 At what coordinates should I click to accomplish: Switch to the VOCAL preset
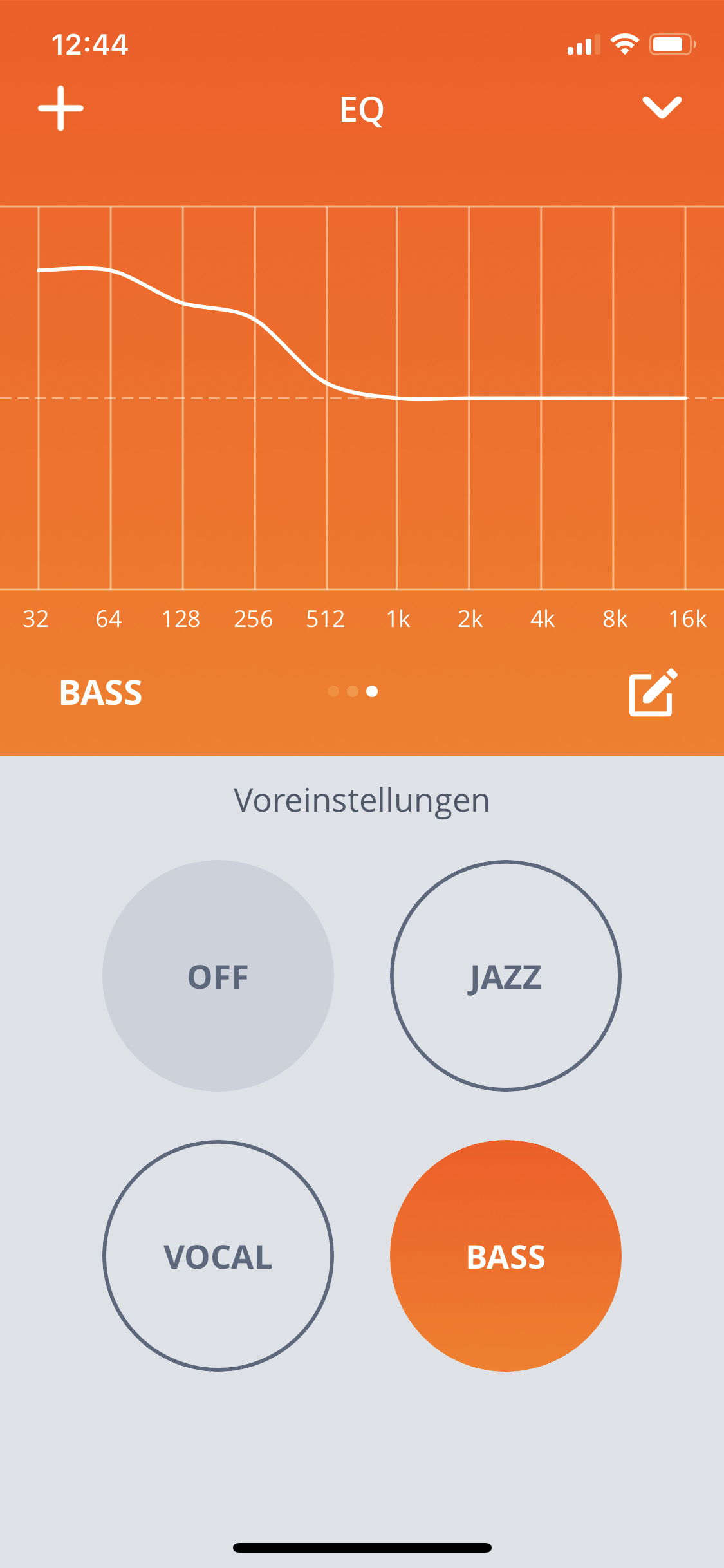click(218, 1256)
